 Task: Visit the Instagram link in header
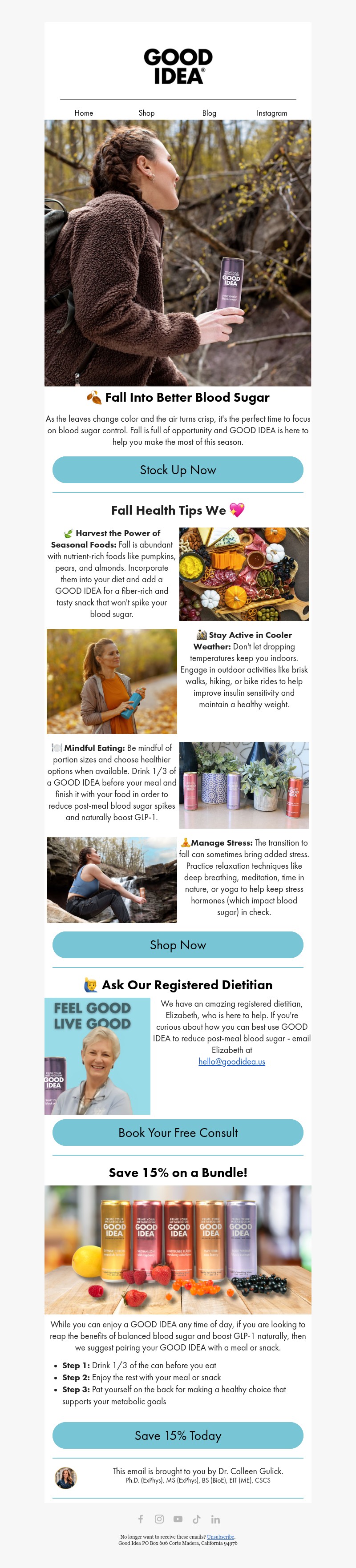271,113
